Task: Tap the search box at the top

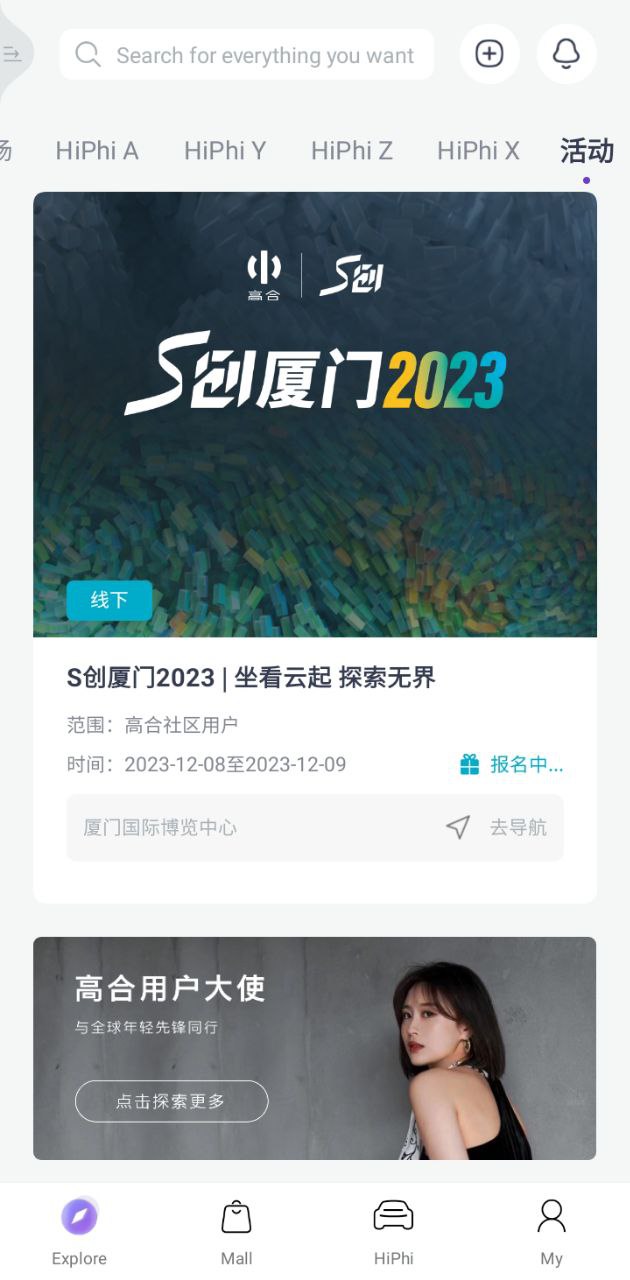Action: click(x=246, y=55)
